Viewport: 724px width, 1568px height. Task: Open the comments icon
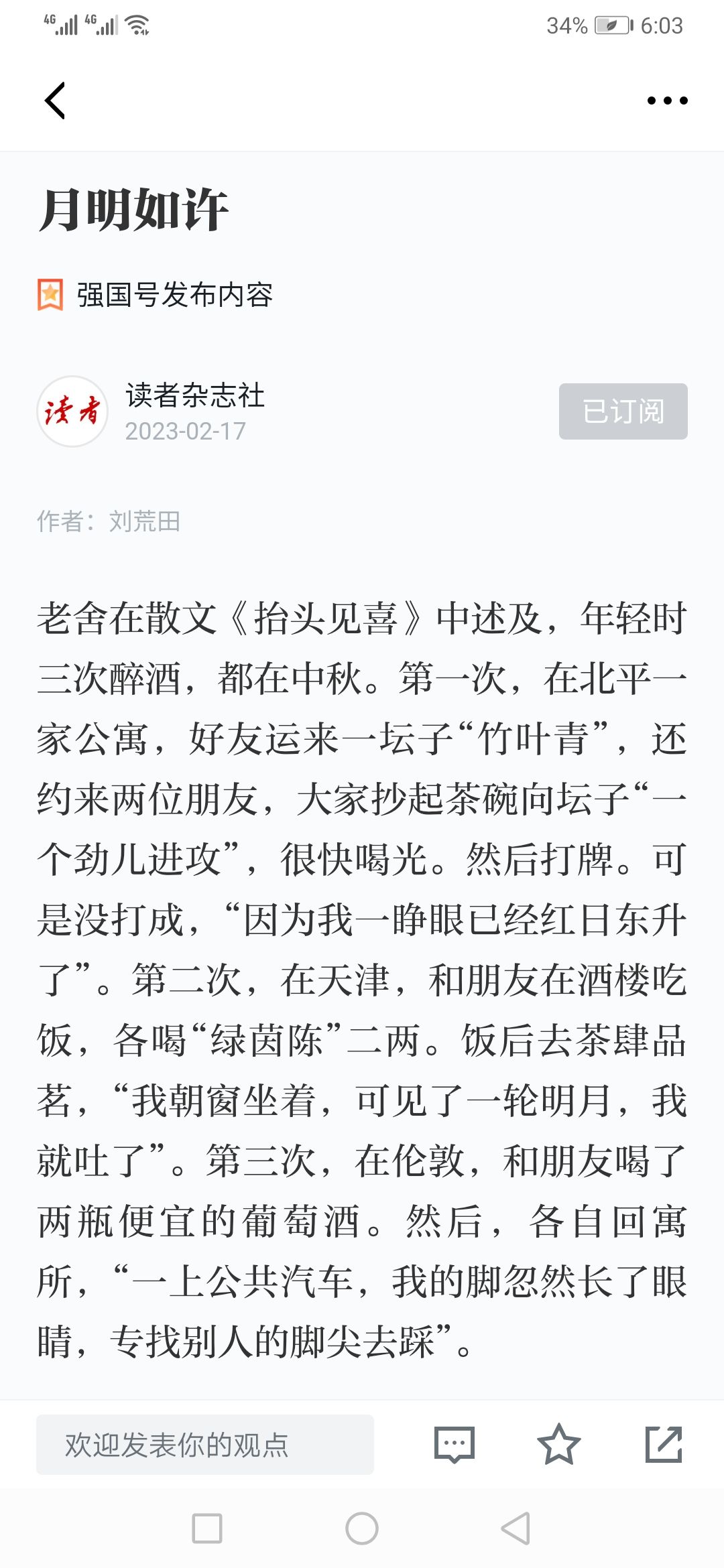click(x=455, y=1445)
